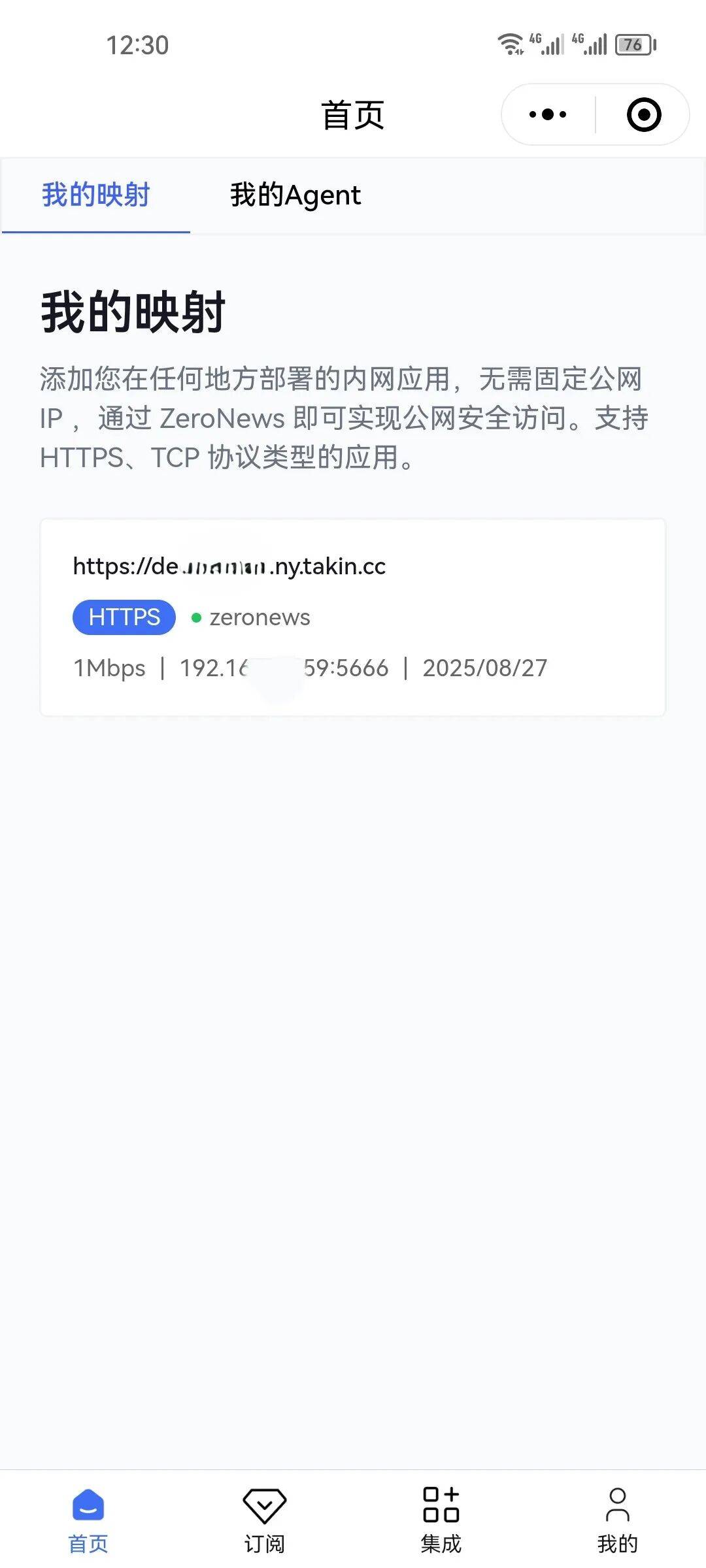This screenshot has width=706, height=1568.
Task: Open the mini program three-dot menu
Action: [548, 114]
